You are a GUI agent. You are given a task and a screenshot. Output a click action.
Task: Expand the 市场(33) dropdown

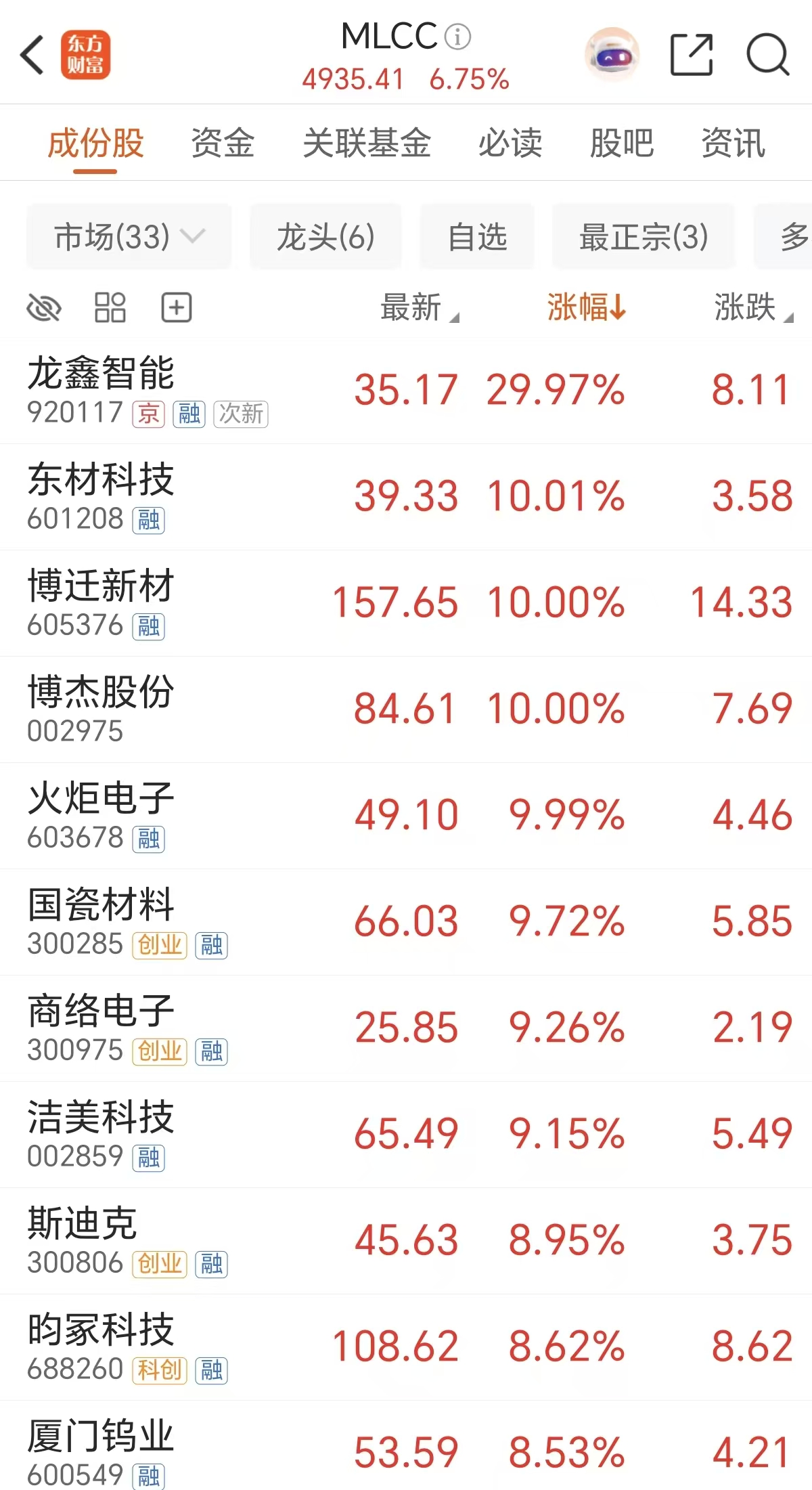129,237
